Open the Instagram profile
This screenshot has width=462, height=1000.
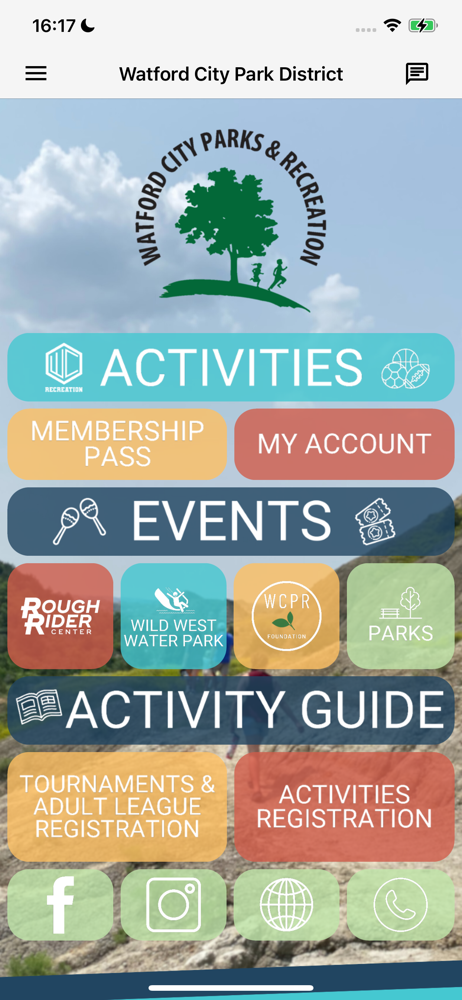174,904
